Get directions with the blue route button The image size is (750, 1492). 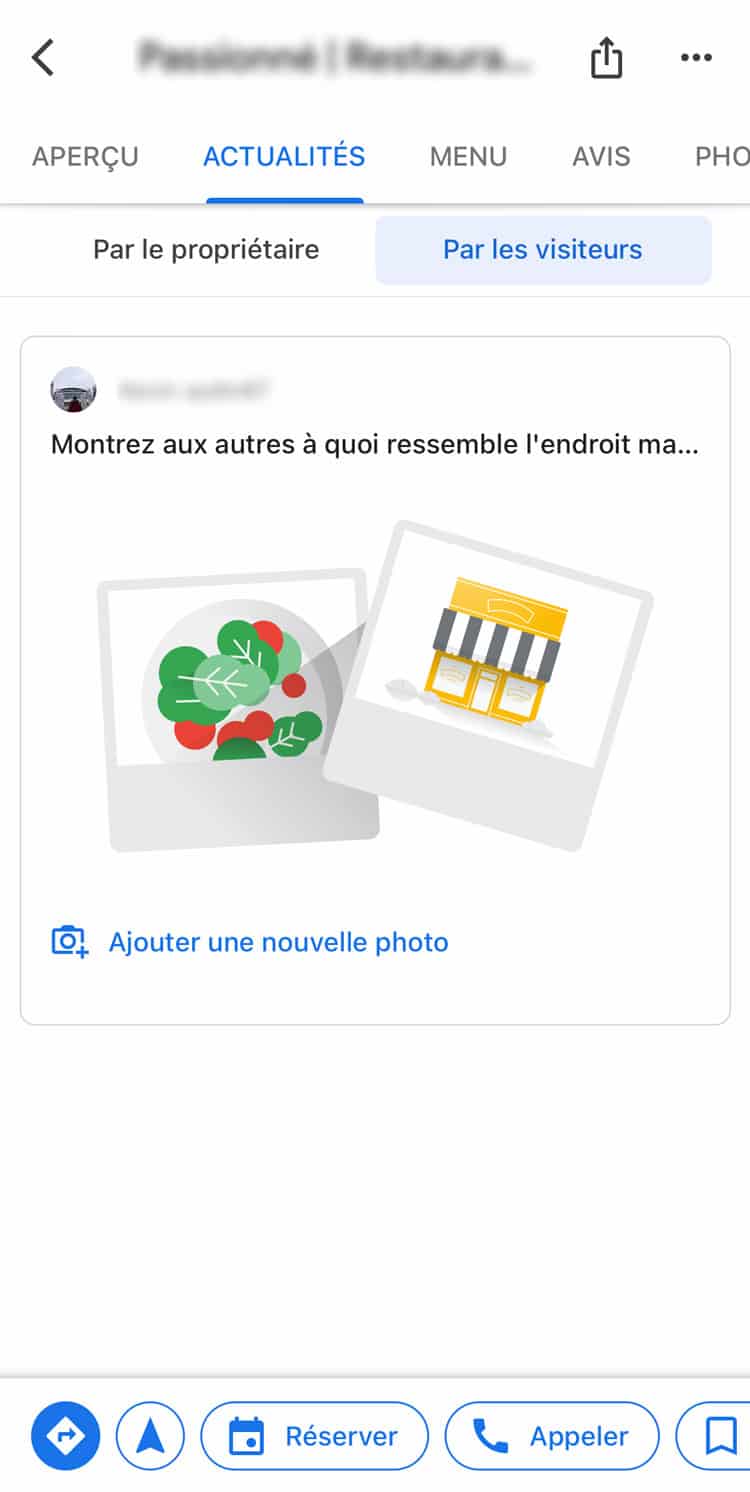(66, 1437)
